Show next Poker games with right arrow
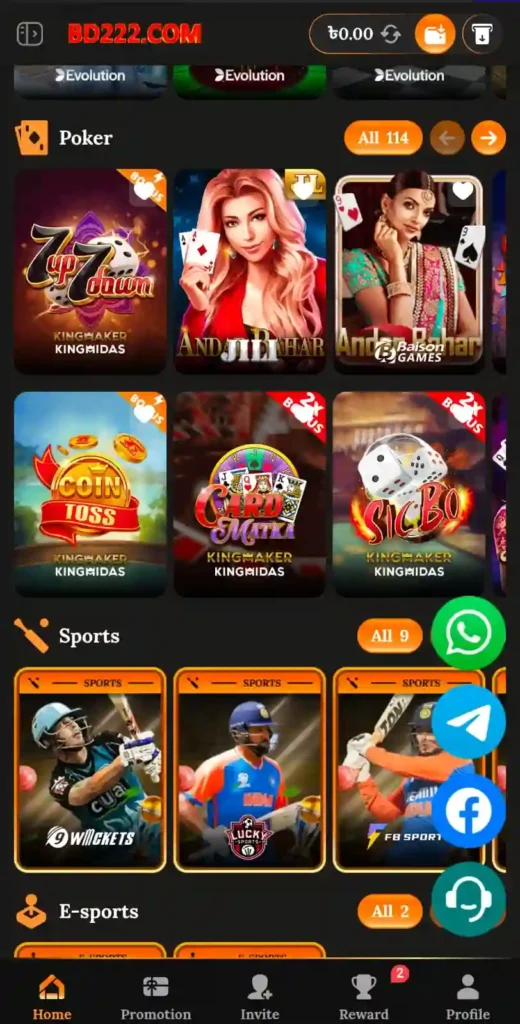 [x=489, y=138]
